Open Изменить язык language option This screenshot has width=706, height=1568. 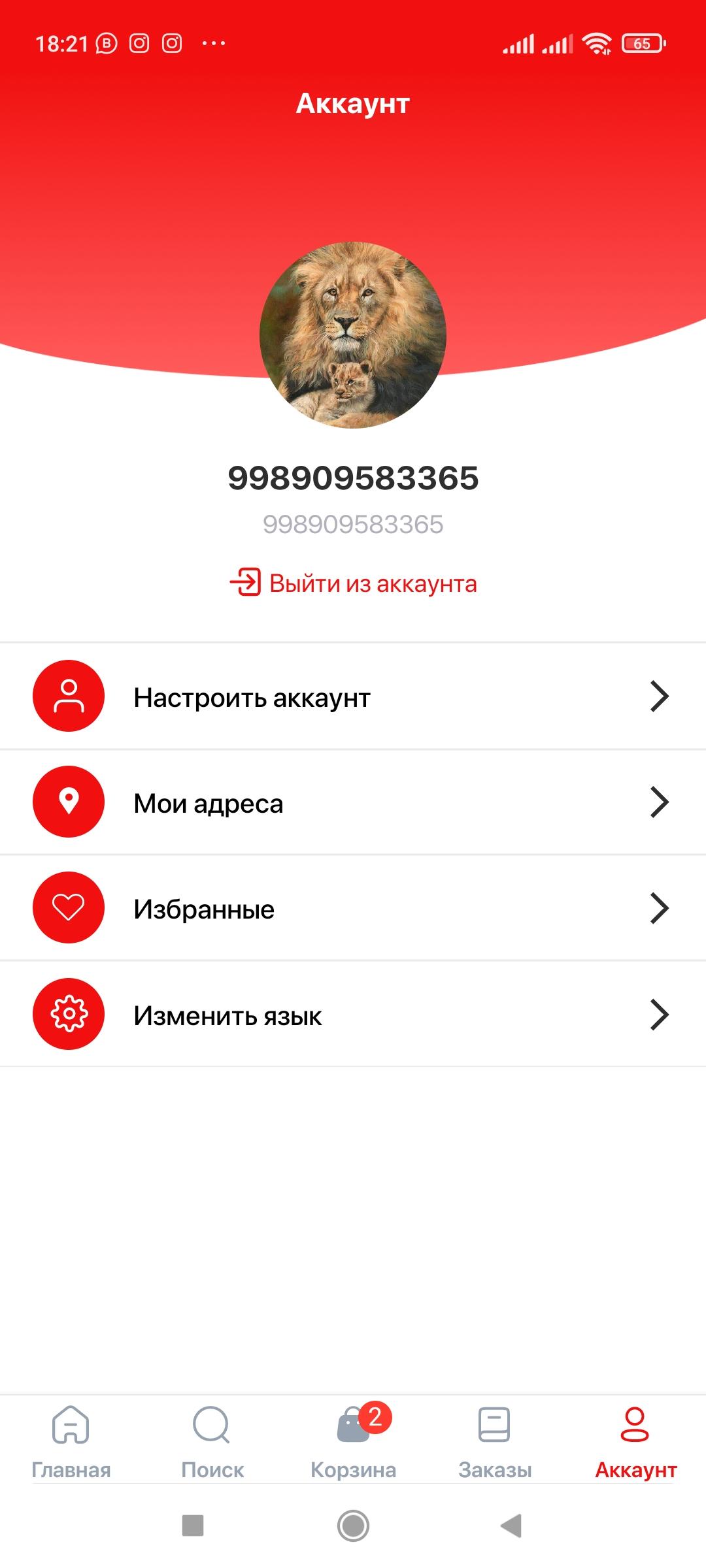click(x=353, y=1014)
